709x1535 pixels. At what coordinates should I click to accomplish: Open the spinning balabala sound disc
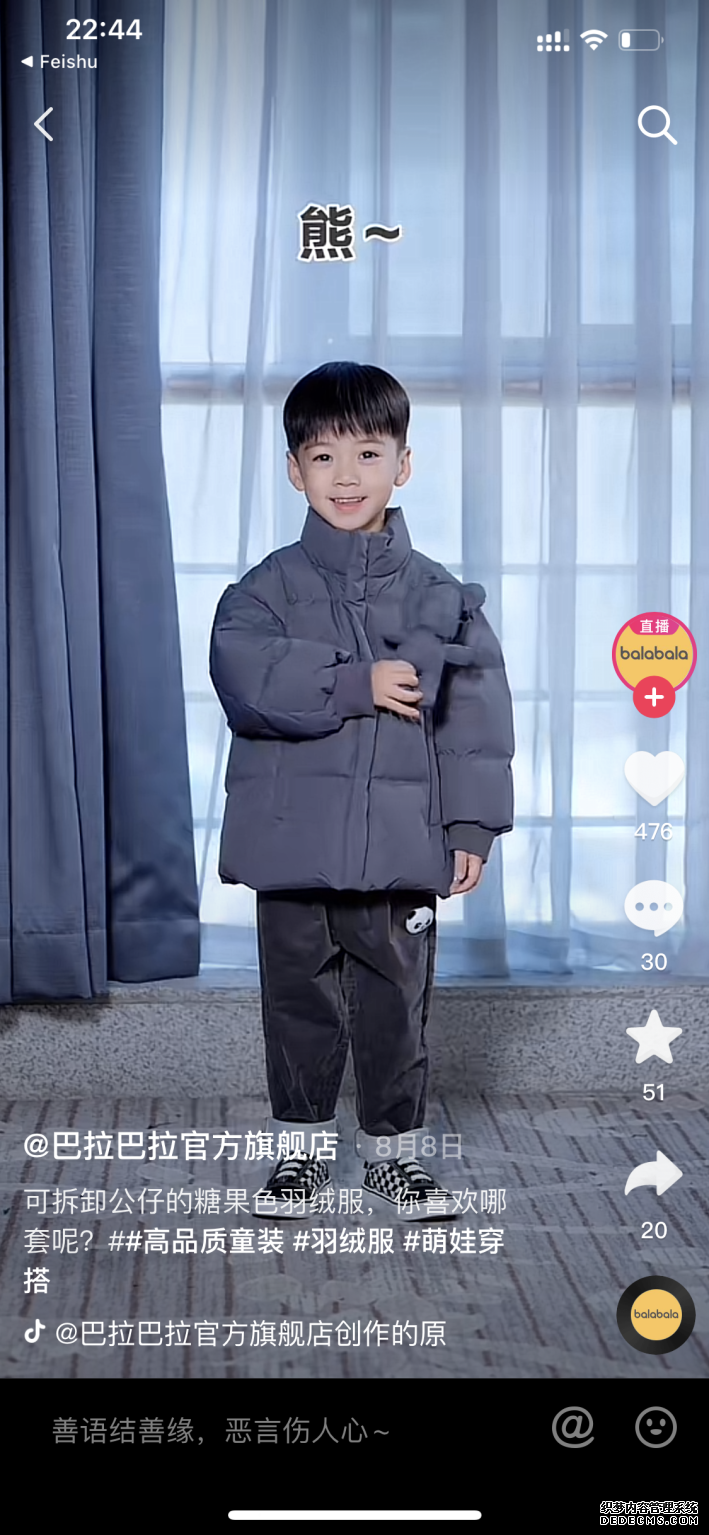(655, 1314)
